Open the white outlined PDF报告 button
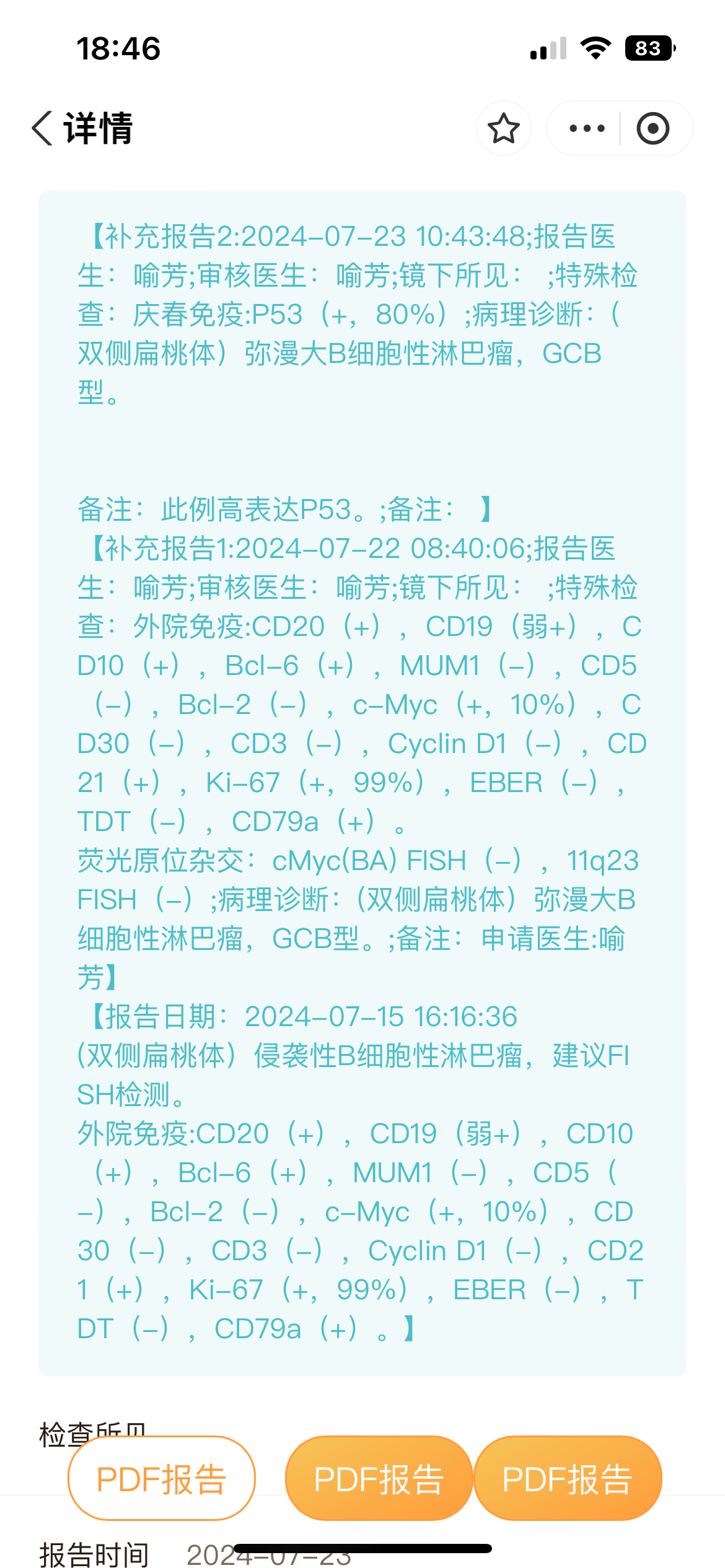725x1568 pixels. (162, 1478)
